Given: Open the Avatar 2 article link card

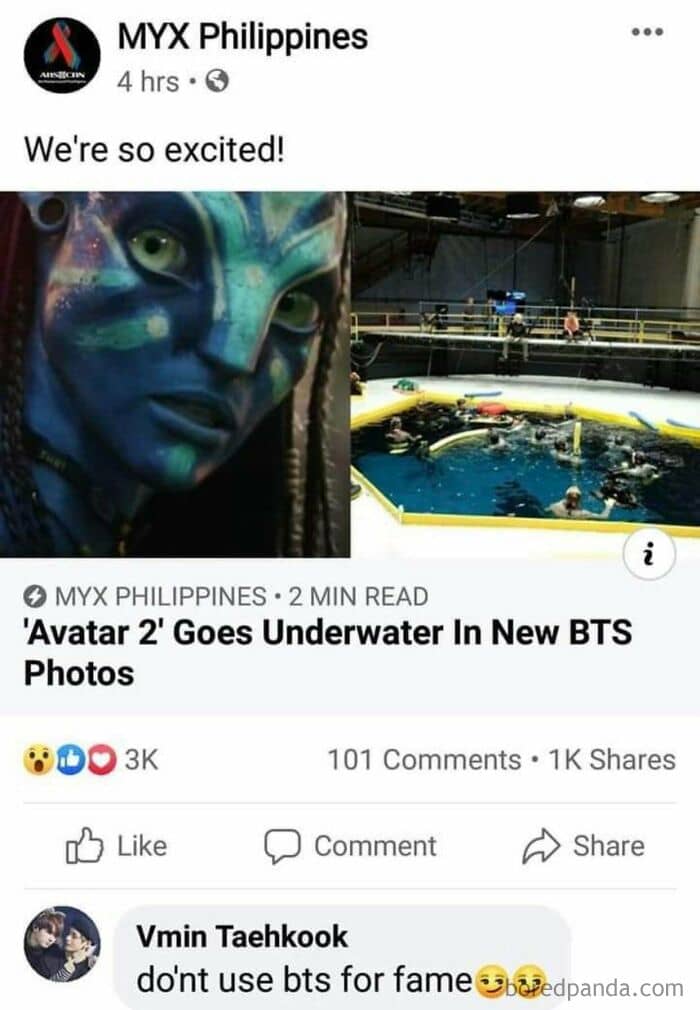Looking at the screenshot, I should (x=350, y=453).
